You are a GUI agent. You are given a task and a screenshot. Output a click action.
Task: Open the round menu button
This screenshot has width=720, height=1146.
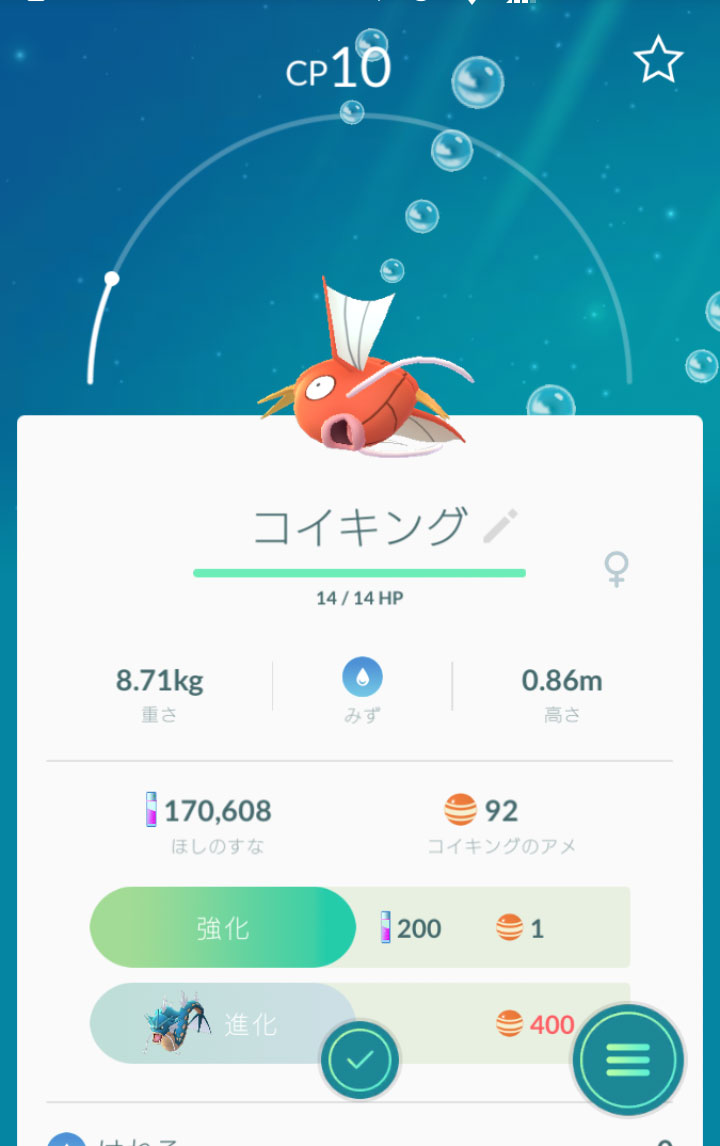coord(628,1058)
